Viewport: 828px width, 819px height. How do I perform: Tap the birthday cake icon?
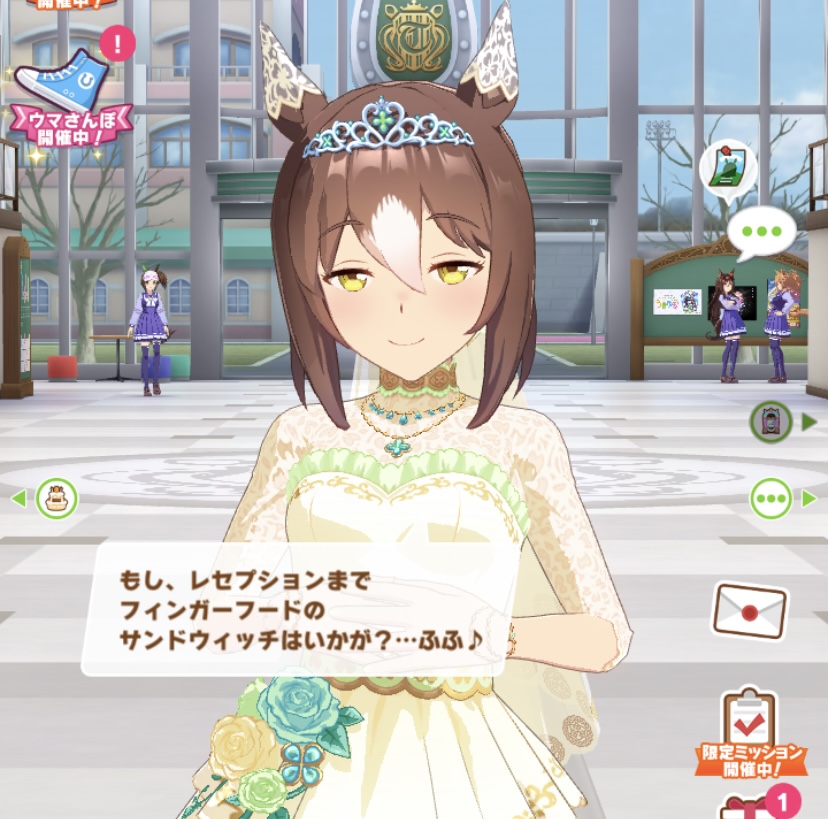click(x=57, y=497)
